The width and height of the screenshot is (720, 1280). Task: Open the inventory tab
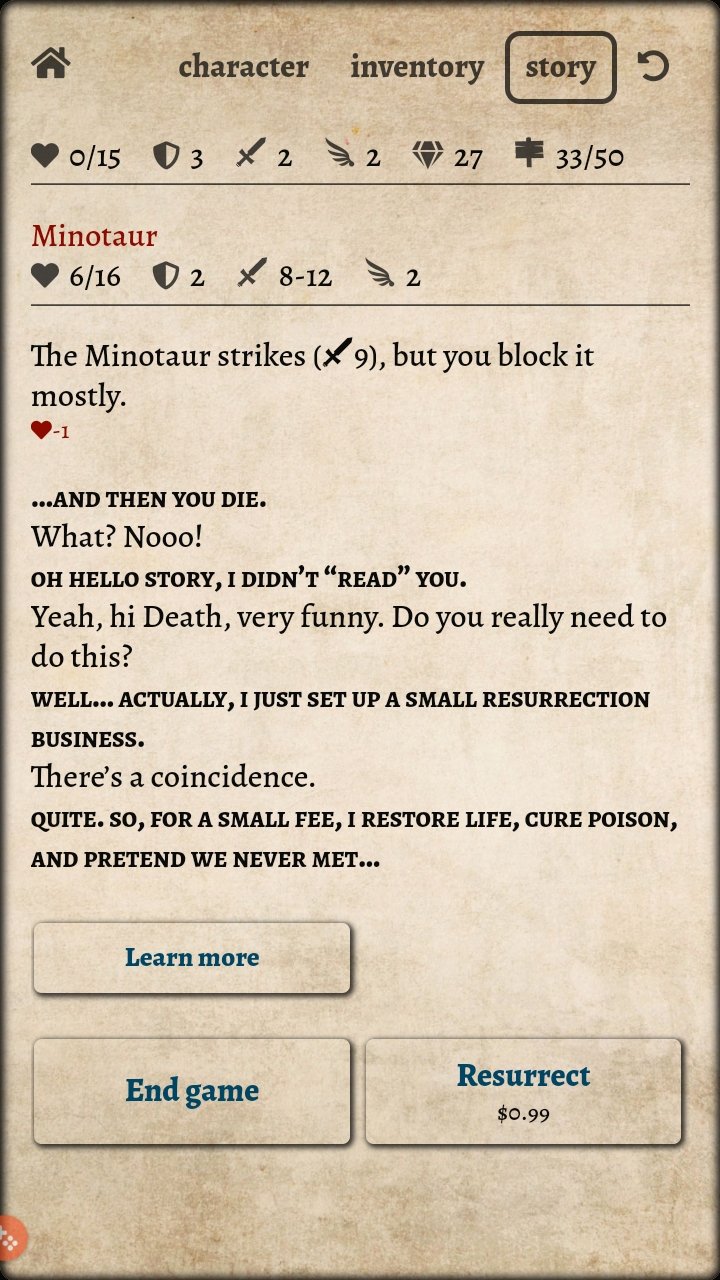[416, 67]
